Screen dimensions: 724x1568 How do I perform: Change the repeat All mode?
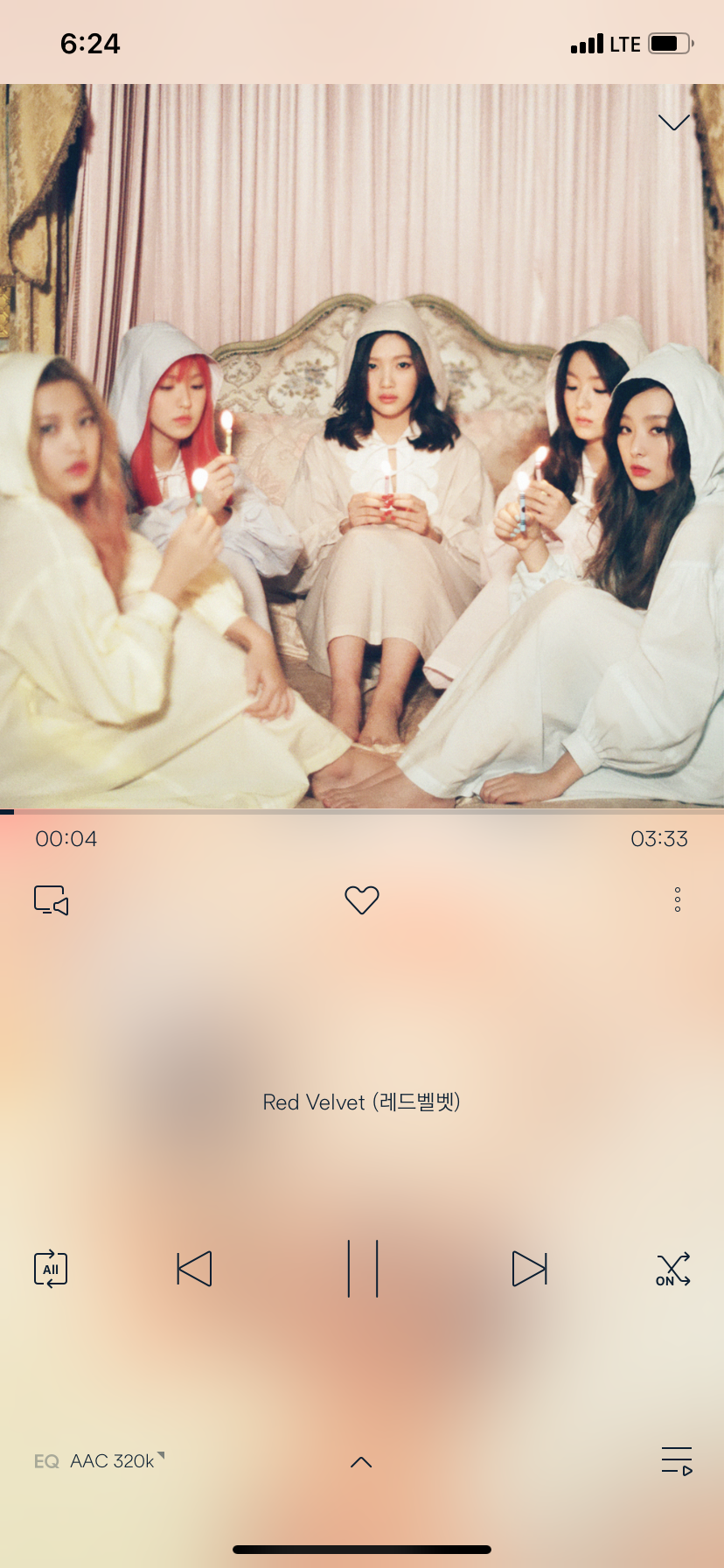(x=50, y=1269)
